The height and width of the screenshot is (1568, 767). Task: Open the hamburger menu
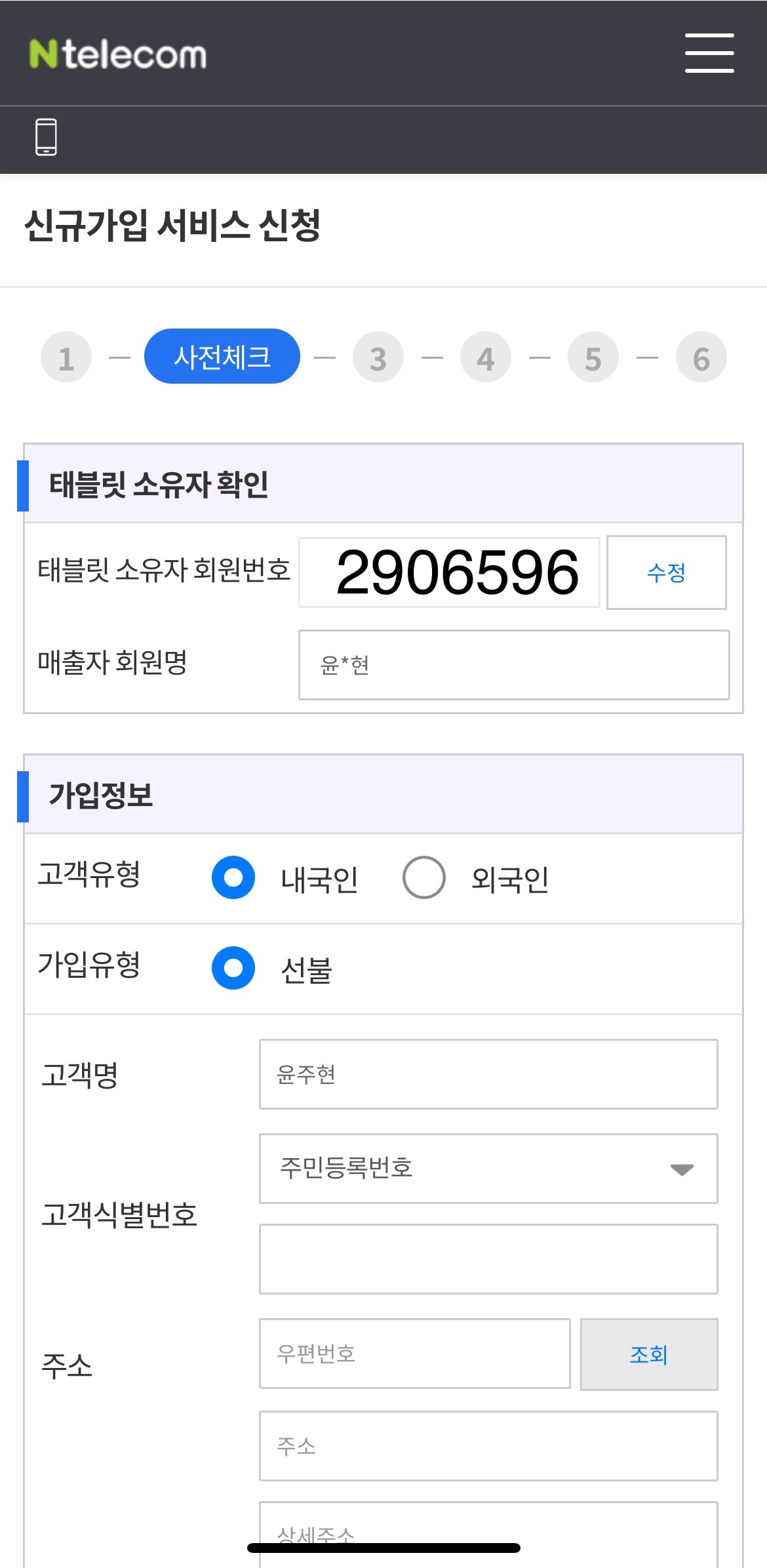coord(709,53)
